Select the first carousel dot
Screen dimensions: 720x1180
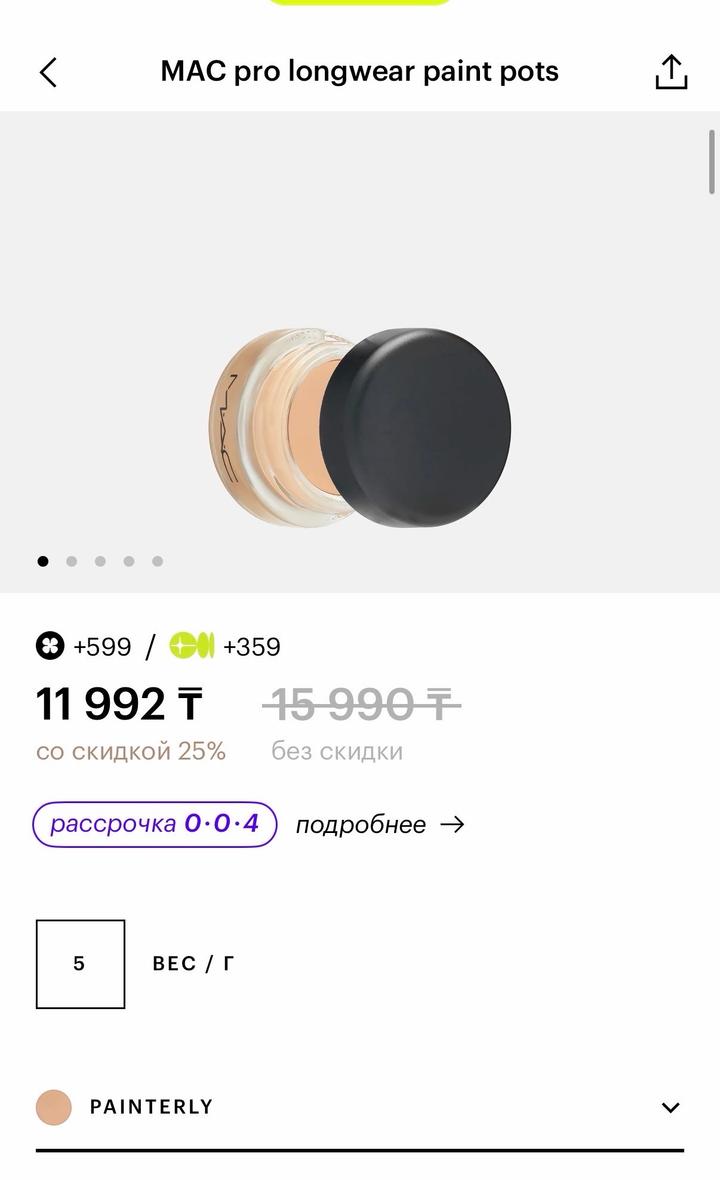[x=42, y=561]
